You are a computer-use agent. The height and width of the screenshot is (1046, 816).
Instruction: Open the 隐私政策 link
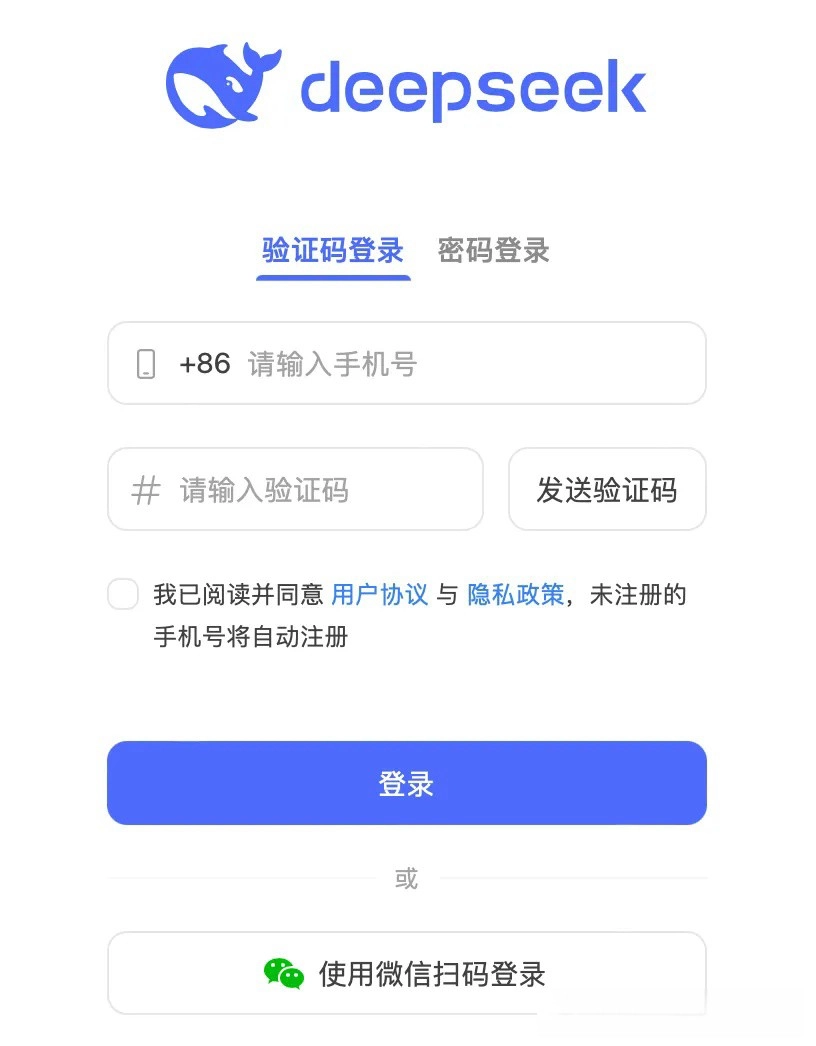[x=516, y=595]
